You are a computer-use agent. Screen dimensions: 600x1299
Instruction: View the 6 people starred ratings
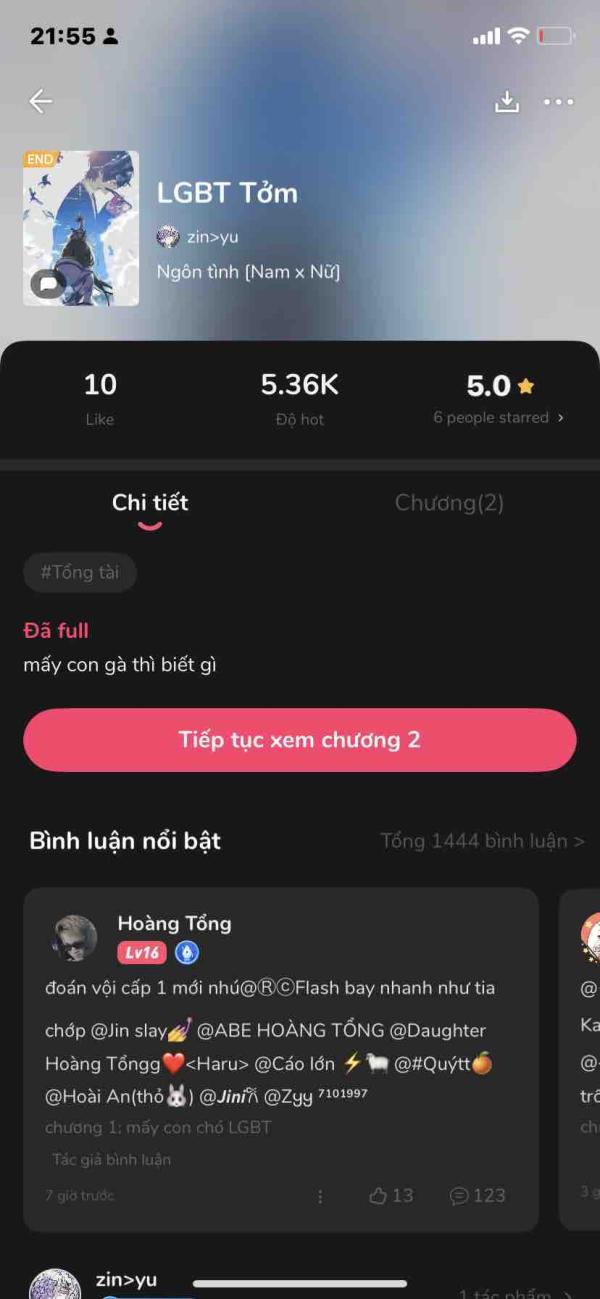(x=498, y=417)
